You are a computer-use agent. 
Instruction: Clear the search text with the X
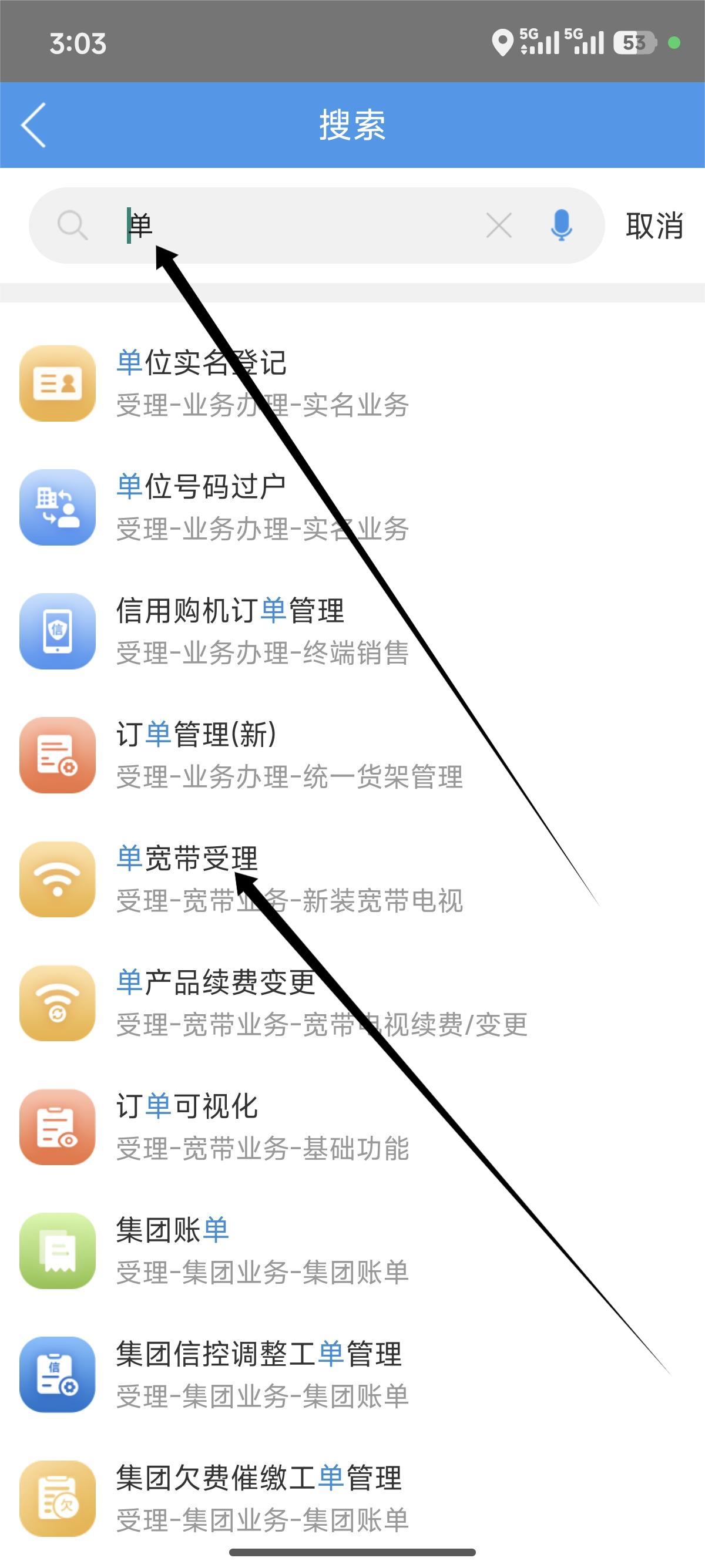coord(499,226)
